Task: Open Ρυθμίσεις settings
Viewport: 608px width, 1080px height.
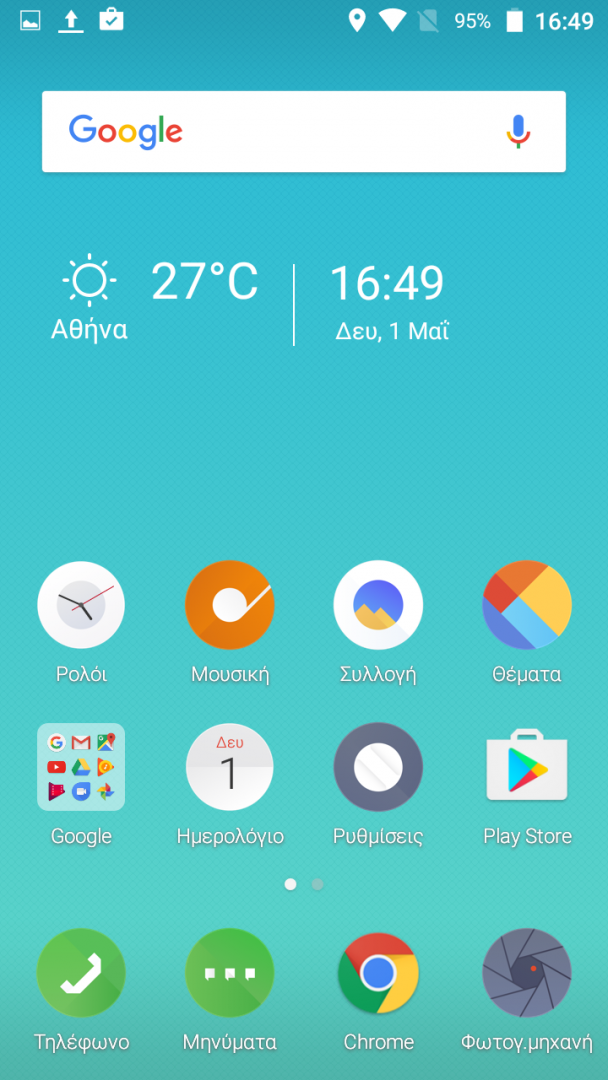Action: pos(378,767)
